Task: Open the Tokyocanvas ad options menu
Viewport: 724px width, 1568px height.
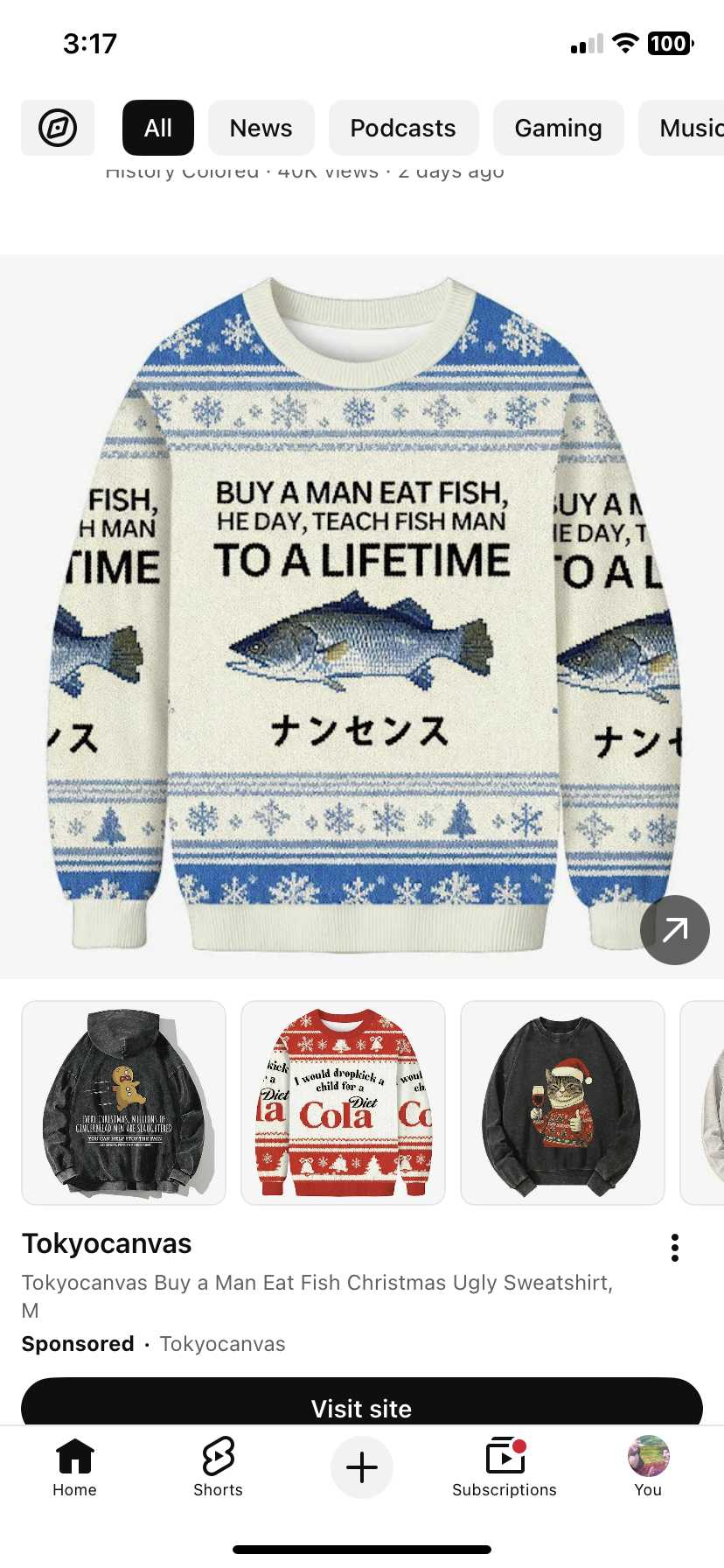Action: 674,1248
